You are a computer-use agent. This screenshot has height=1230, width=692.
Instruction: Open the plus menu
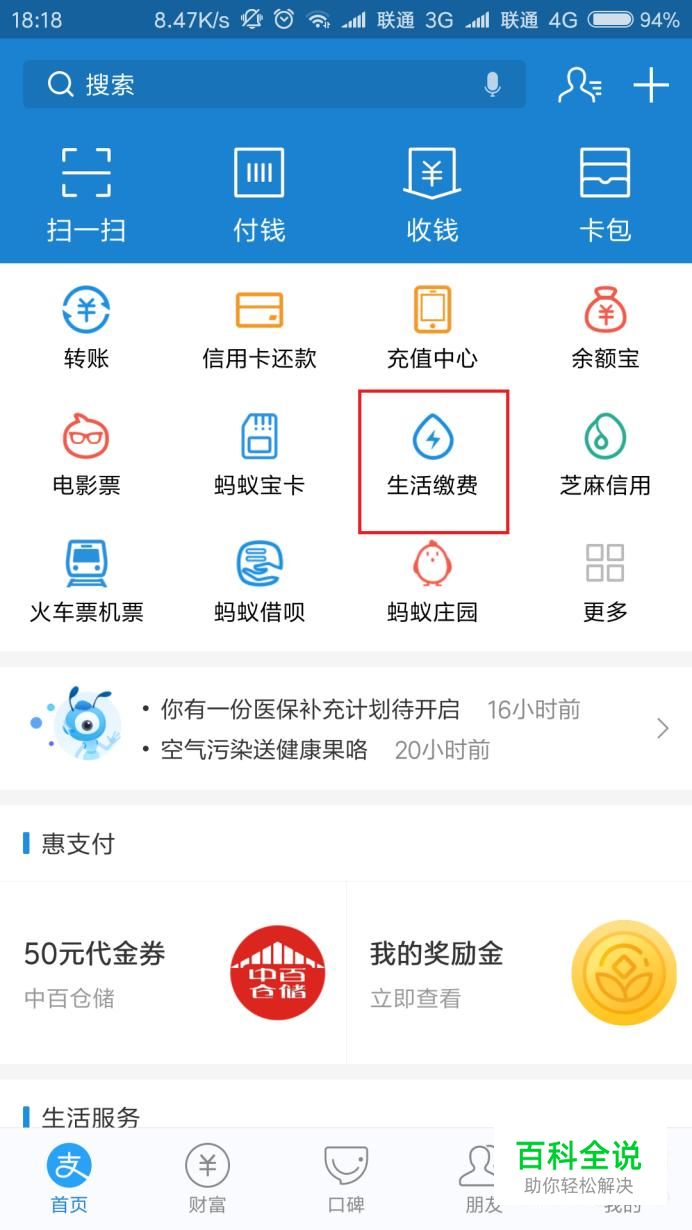pyautogui.click(x=651, y=85)
